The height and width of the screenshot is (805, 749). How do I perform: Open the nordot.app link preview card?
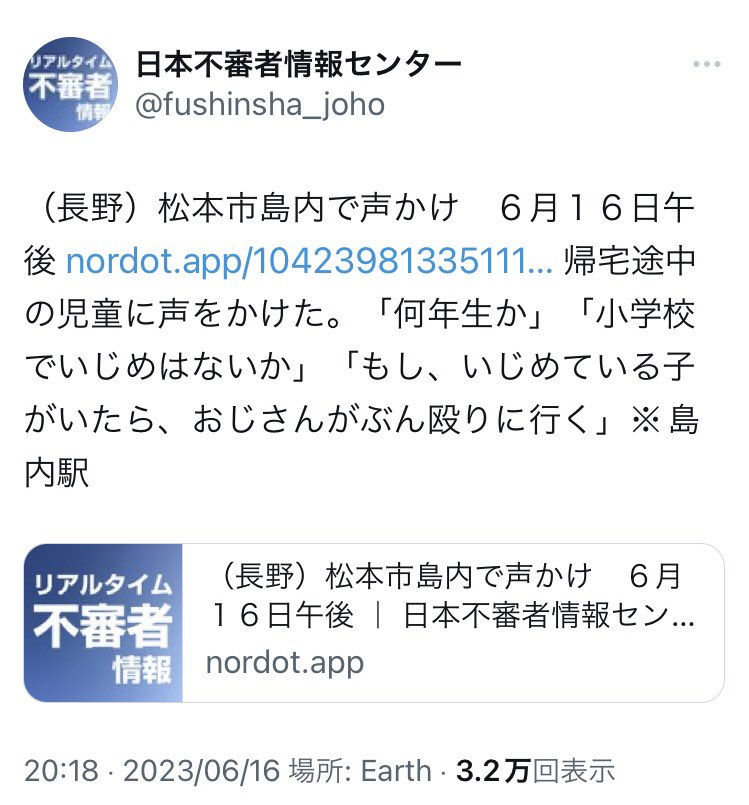[373, 623]
